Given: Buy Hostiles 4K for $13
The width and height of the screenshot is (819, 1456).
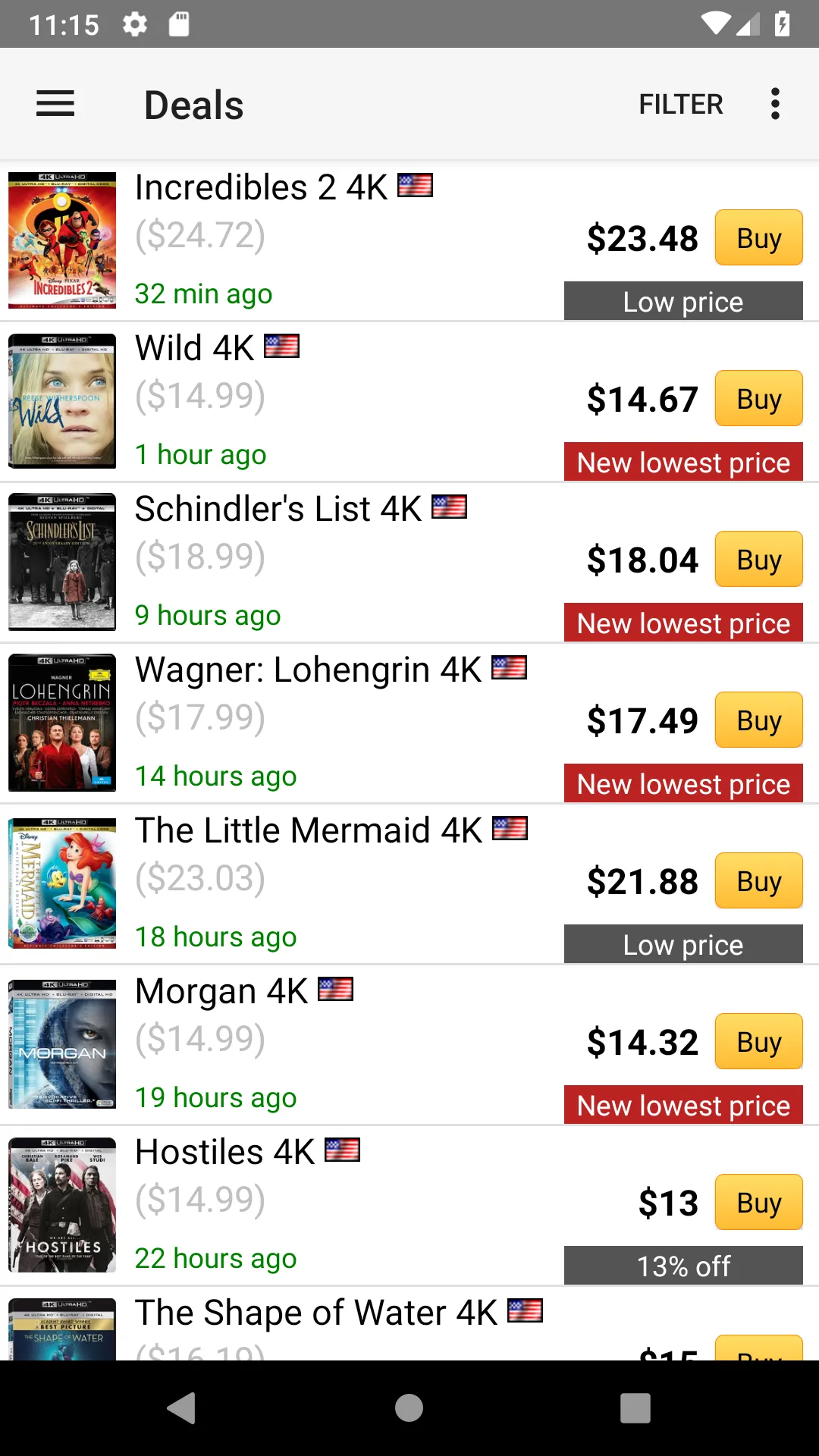Looking at the screenshot, I should click(758, 1202).
